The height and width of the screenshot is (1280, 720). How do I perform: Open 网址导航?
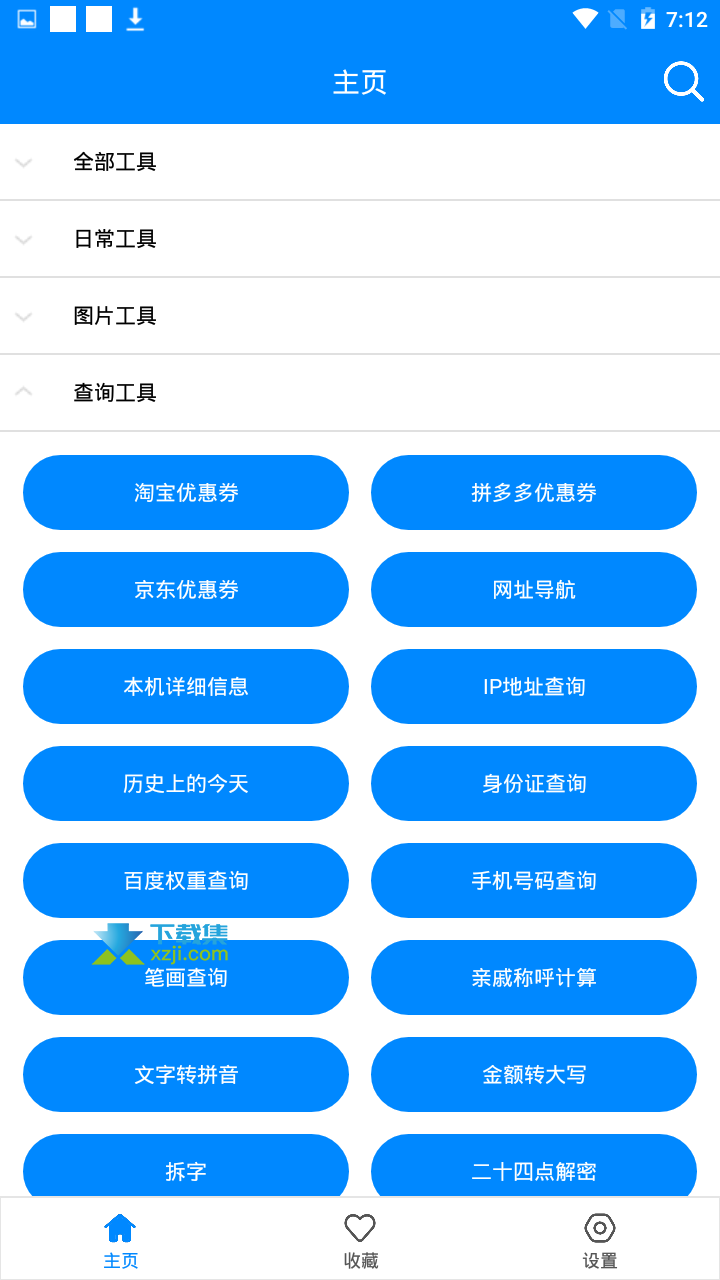tap(534, 589)
